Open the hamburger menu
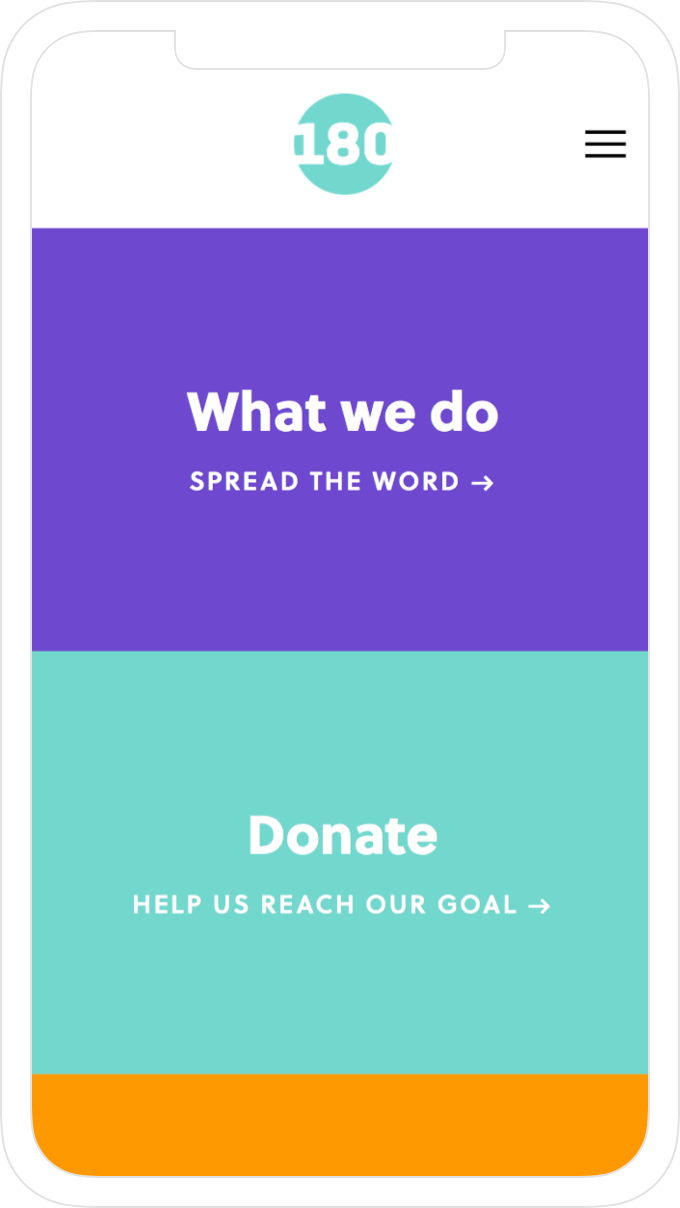Viewport: 680px width, 1208px height. click(605, 144)
